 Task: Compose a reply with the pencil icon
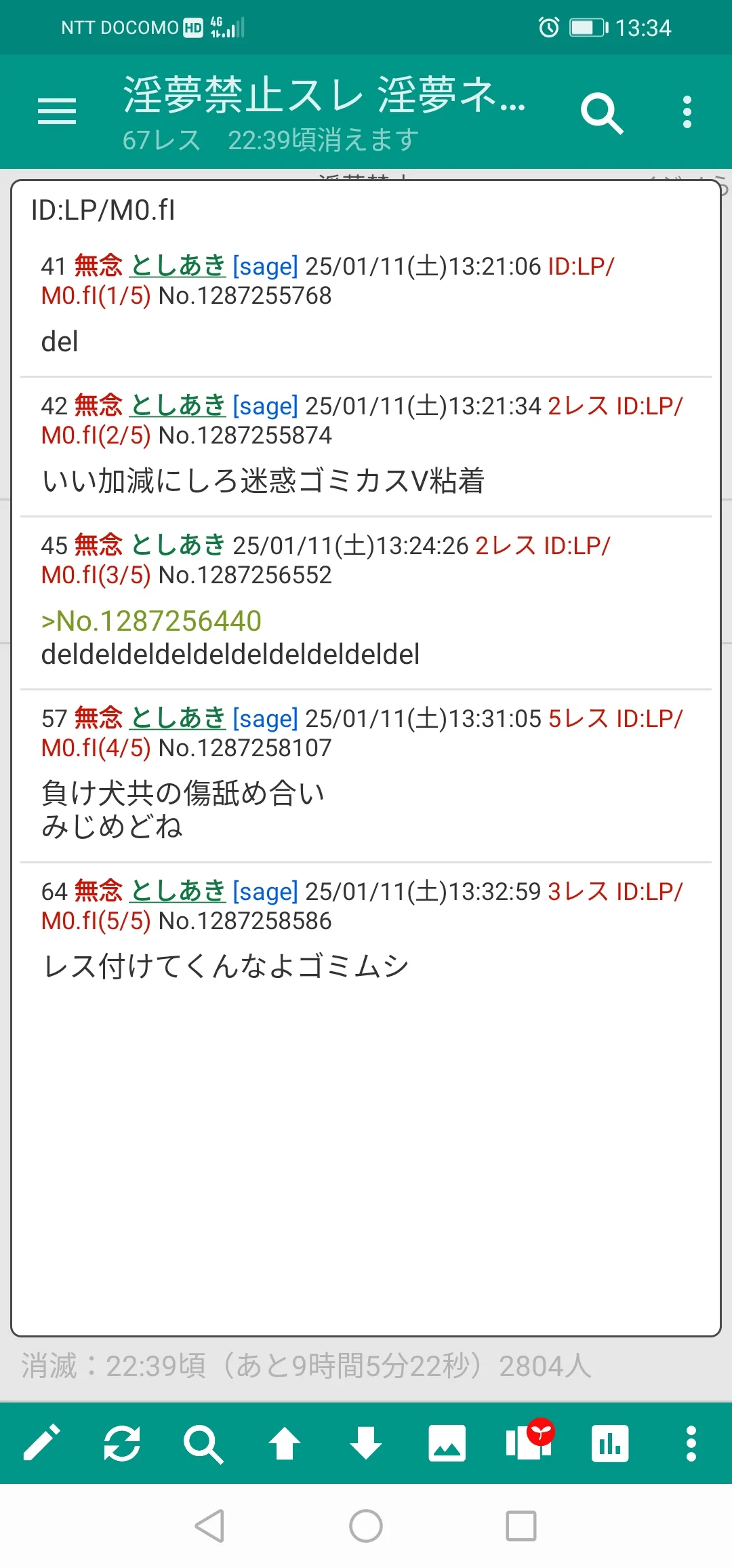point(41,1443)
